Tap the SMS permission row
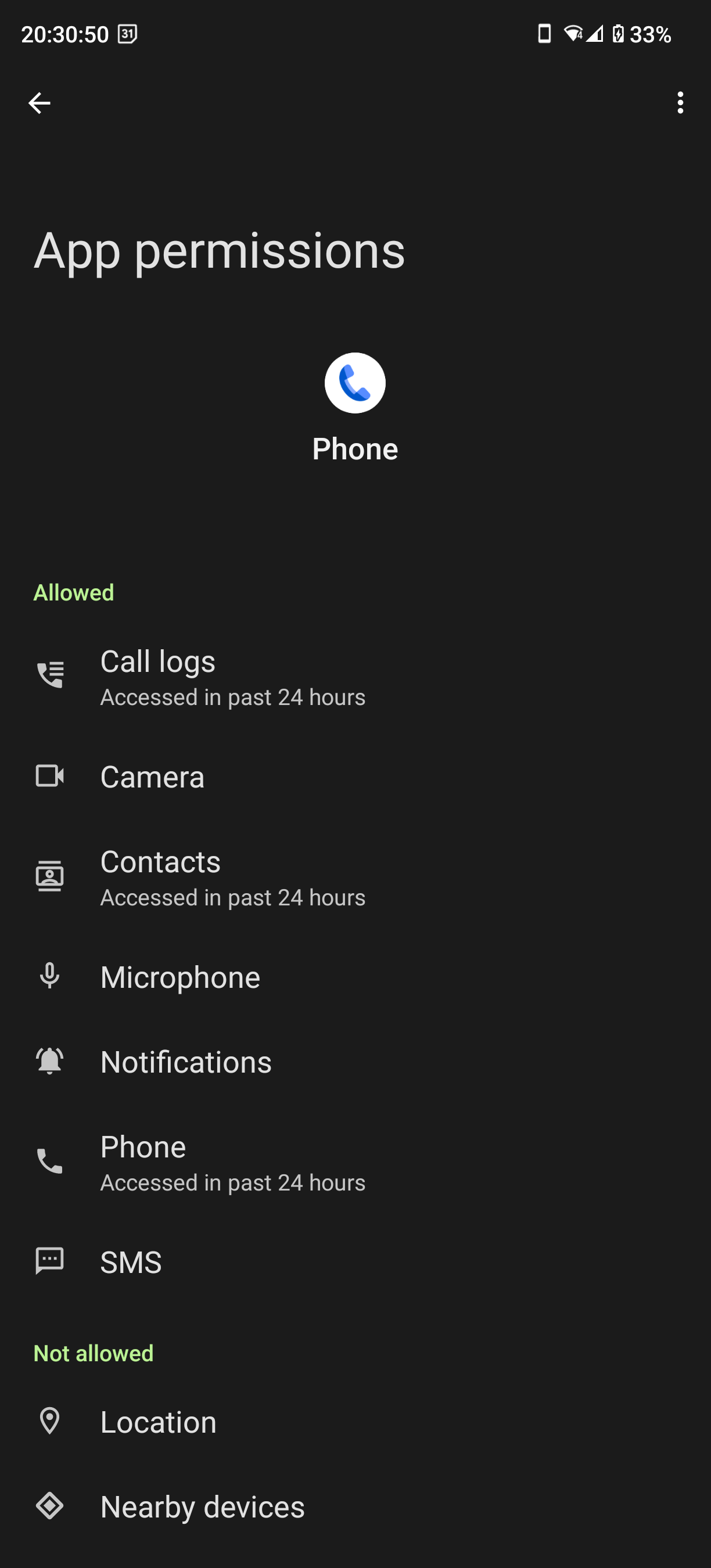The image size is (711, 1568). click(x=355, y=1263)
